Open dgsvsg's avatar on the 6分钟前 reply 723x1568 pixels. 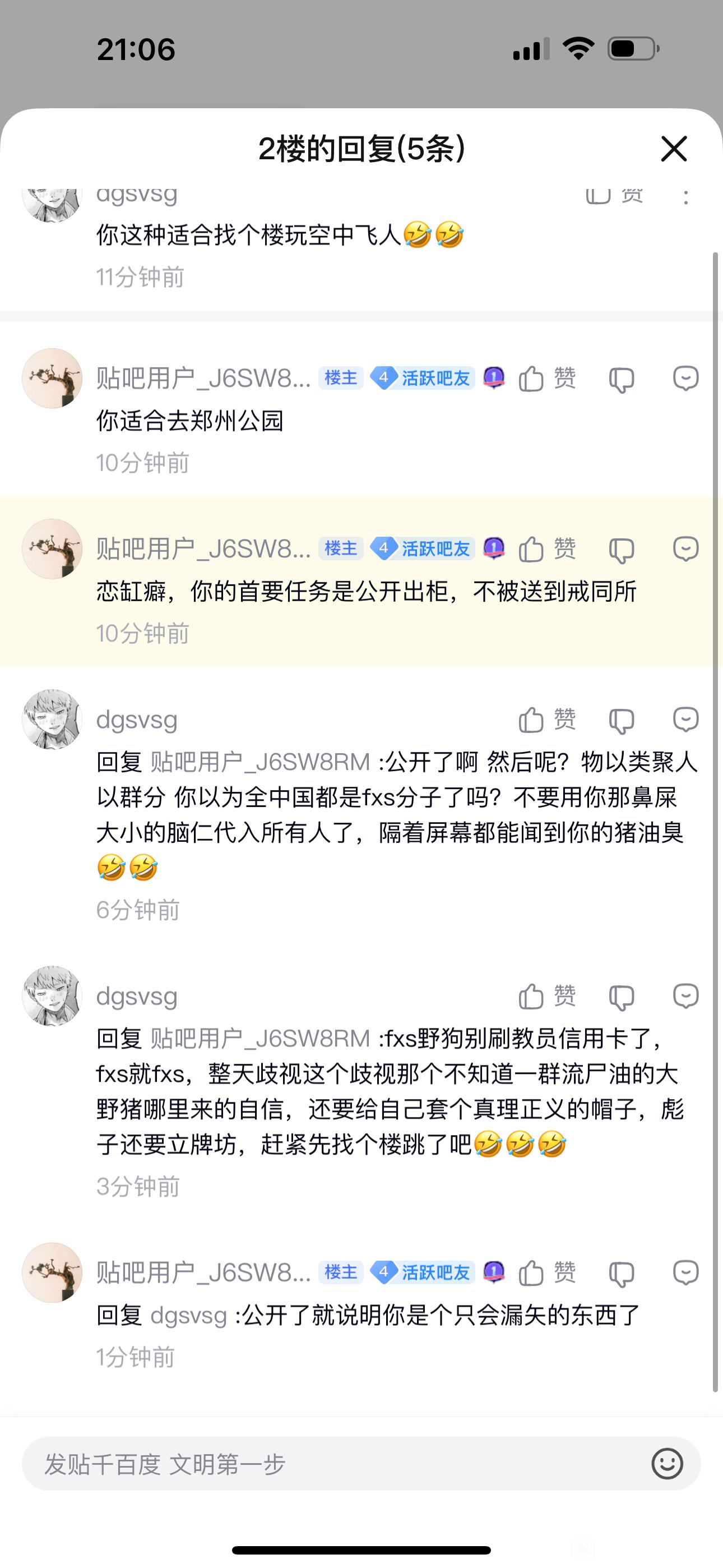(52, 719)
